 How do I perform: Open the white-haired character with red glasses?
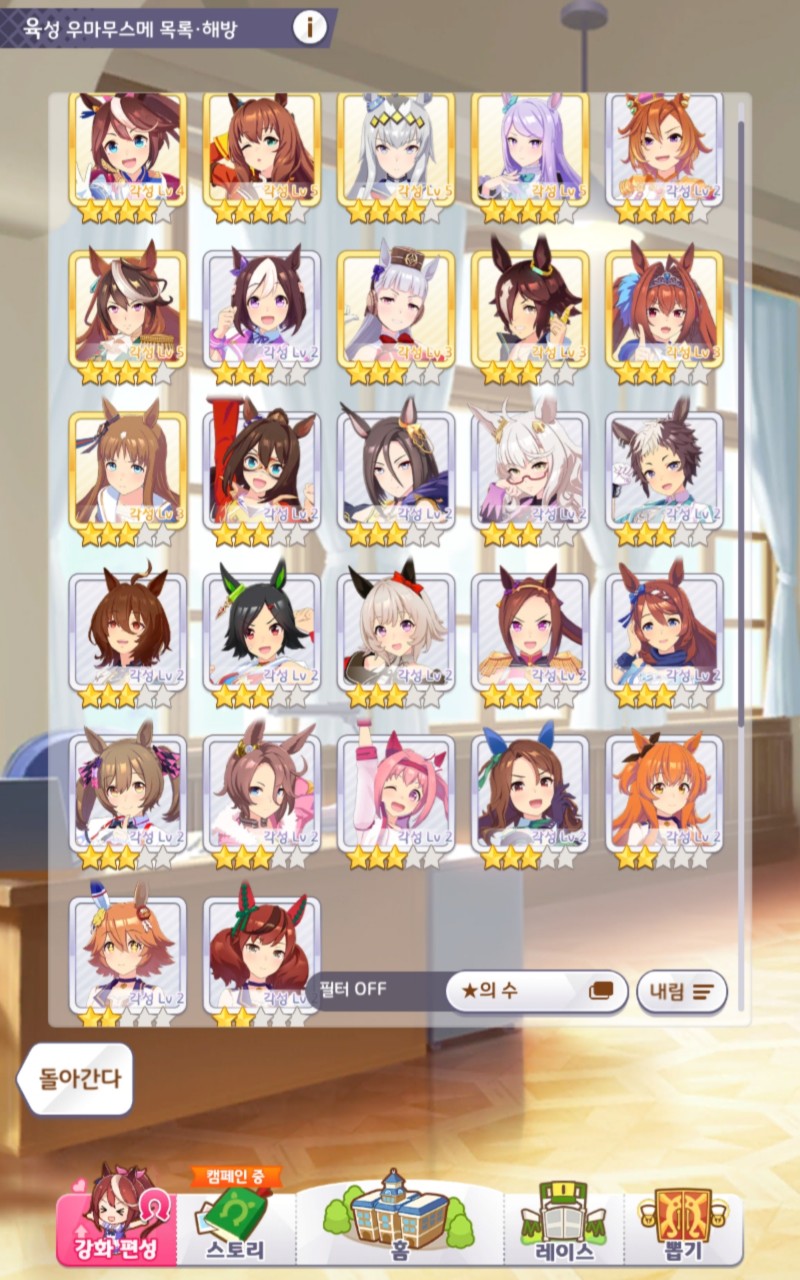(530, 470)
